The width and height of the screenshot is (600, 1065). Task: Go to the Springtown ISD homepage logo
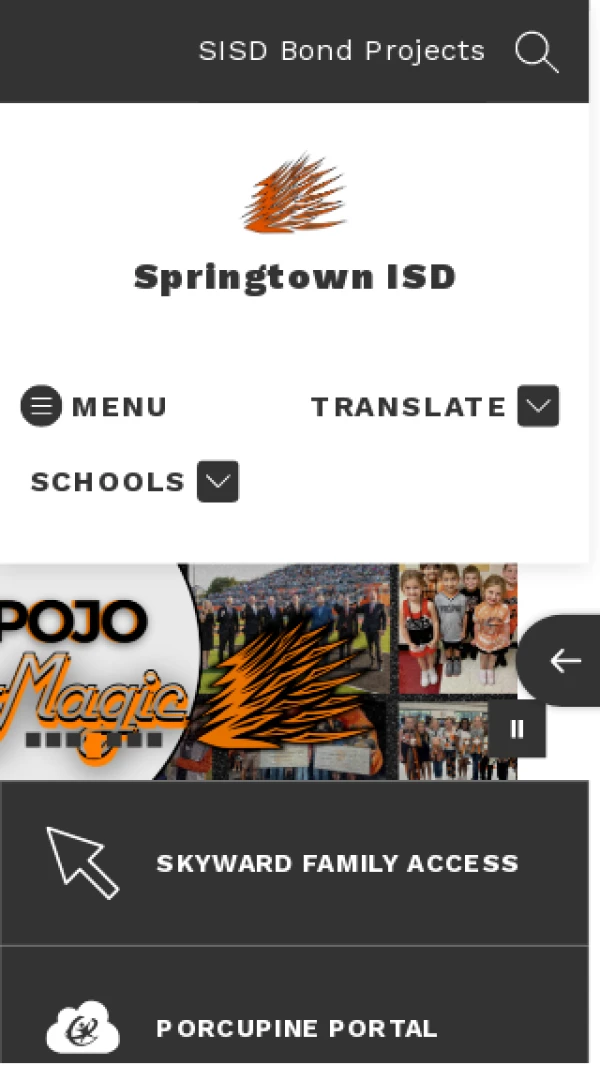point(294,195)
